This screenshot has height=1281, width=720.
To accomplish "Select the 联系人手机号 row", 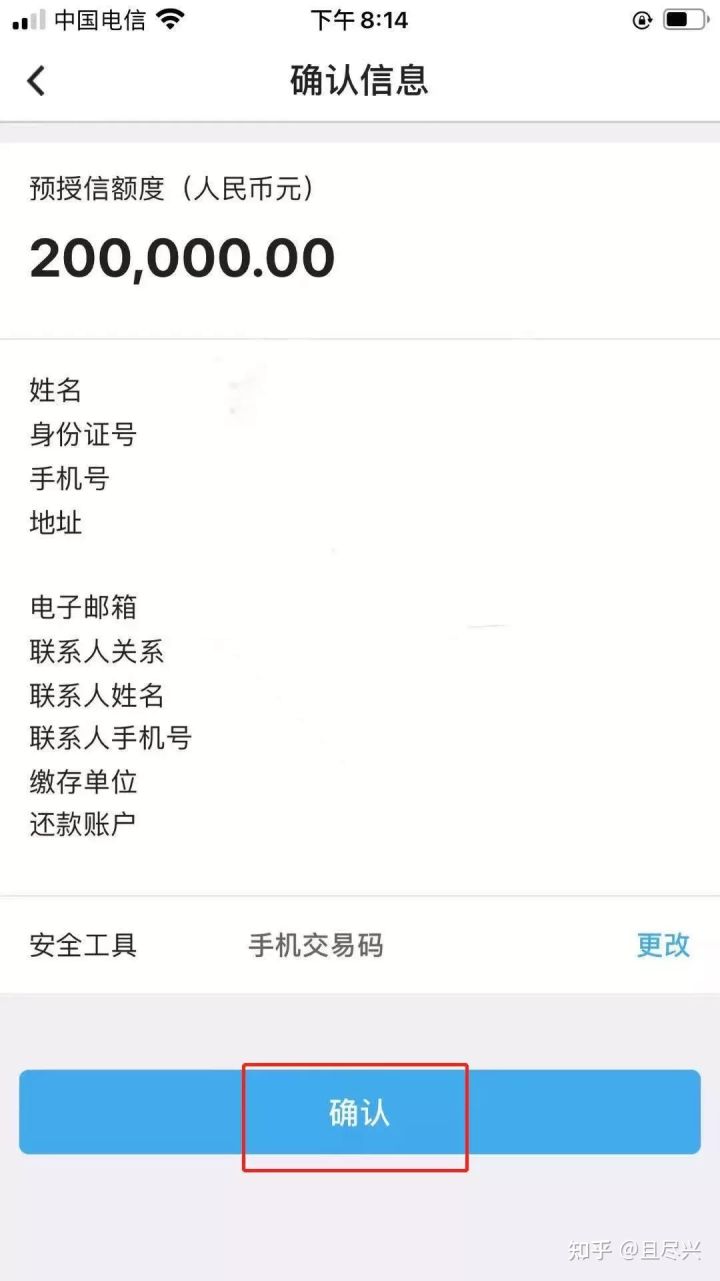I will (110, 739).
